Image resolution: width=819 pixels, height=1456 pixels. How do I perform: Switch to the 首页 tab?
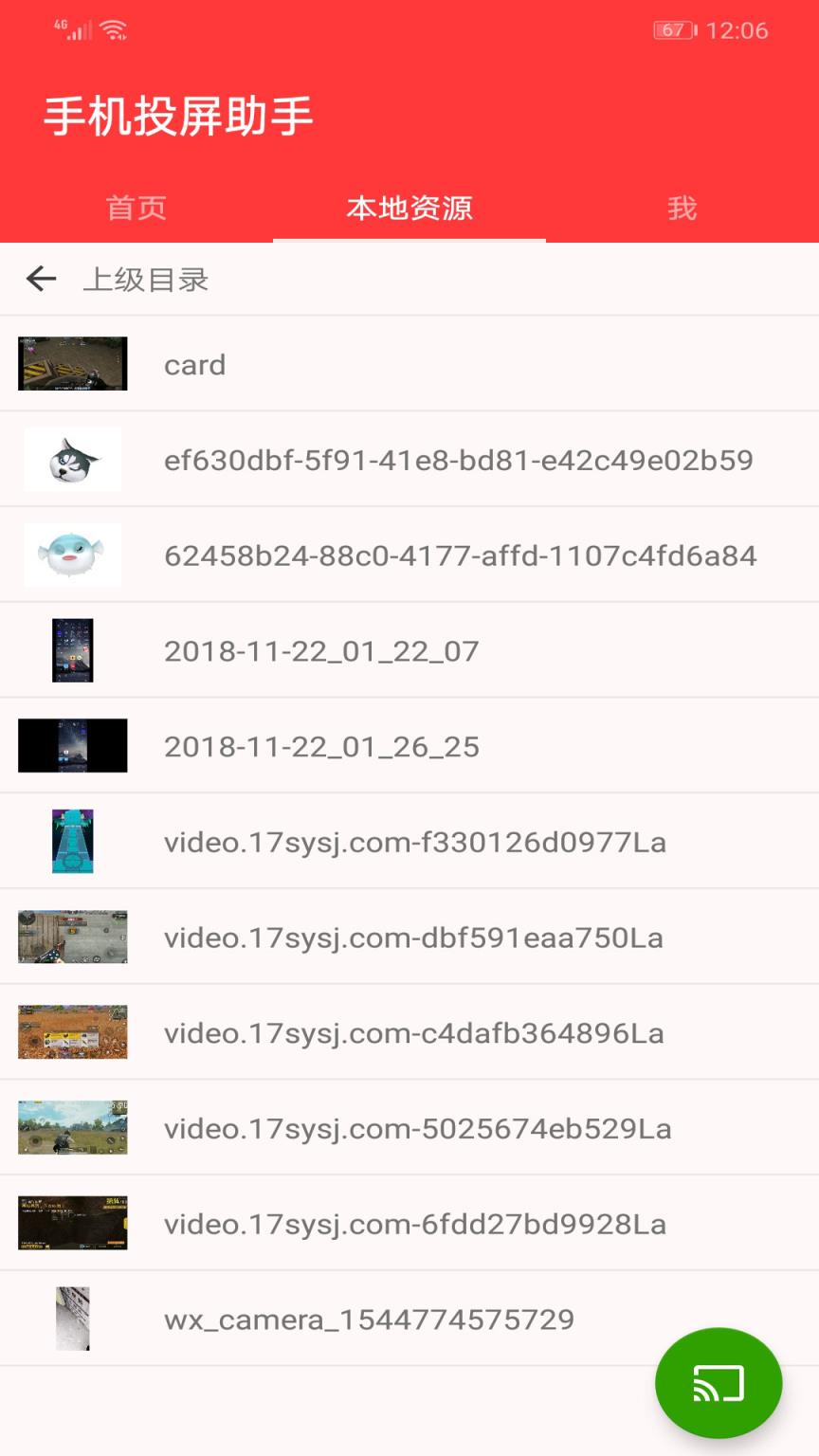pyautogui.click(x=136, y=209)
